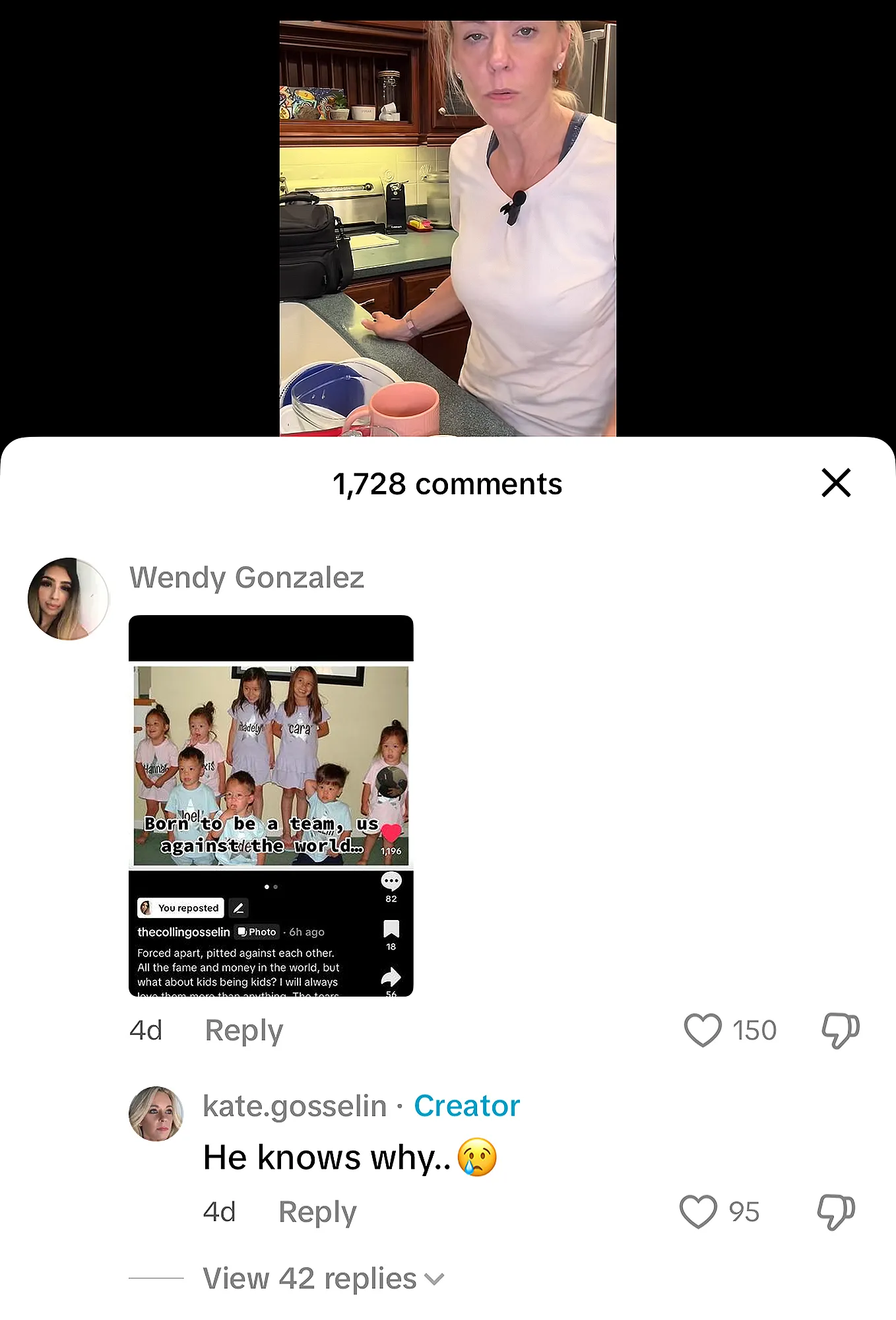The height and width of the screenshot is (1320, 896).
Task: Open the image attached to Wendy's comment
Action: (x=271, y=805)
